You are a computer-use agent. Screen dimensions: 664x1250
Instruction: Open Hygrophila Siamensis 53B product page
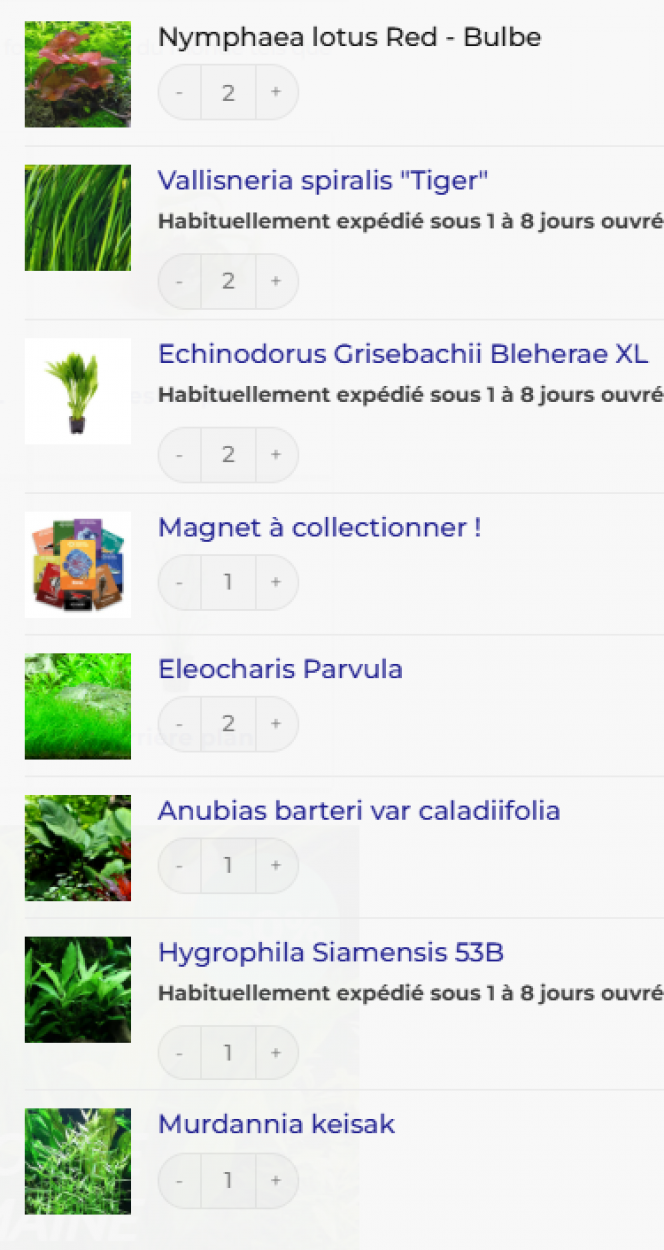pyautogui.click(x=331, y=952)
